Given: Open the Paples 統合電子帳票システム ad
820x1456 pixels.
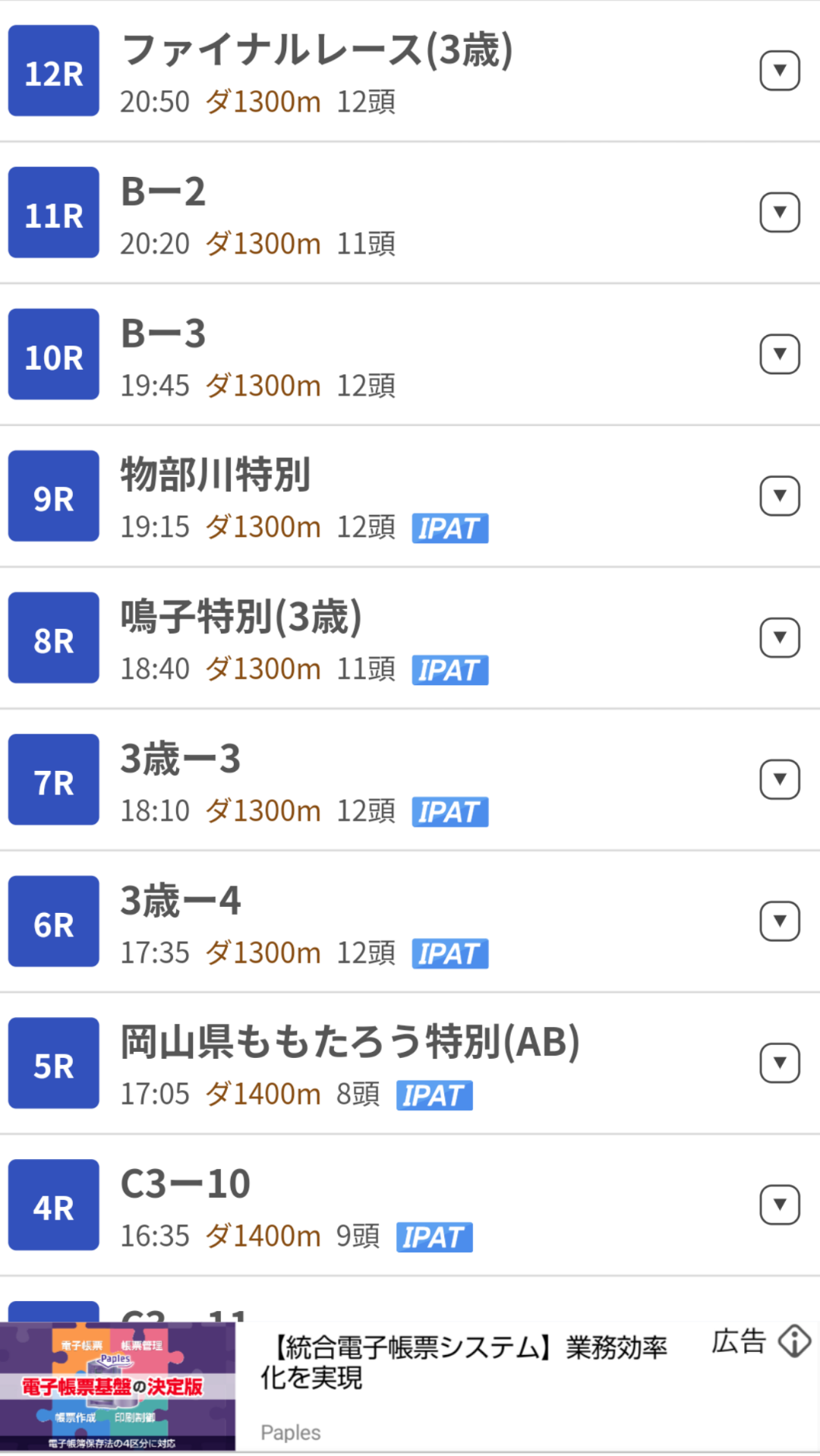Looking at the screenshot, I should pos(410,1387).
